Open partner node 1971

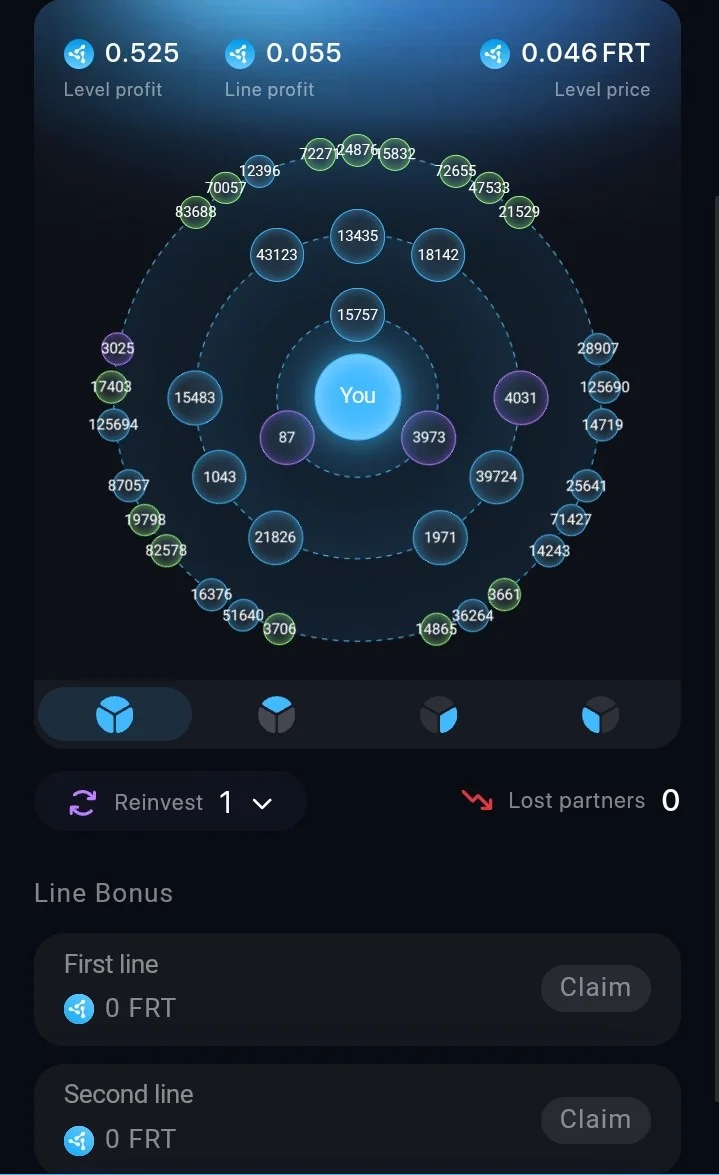[440, 537]
